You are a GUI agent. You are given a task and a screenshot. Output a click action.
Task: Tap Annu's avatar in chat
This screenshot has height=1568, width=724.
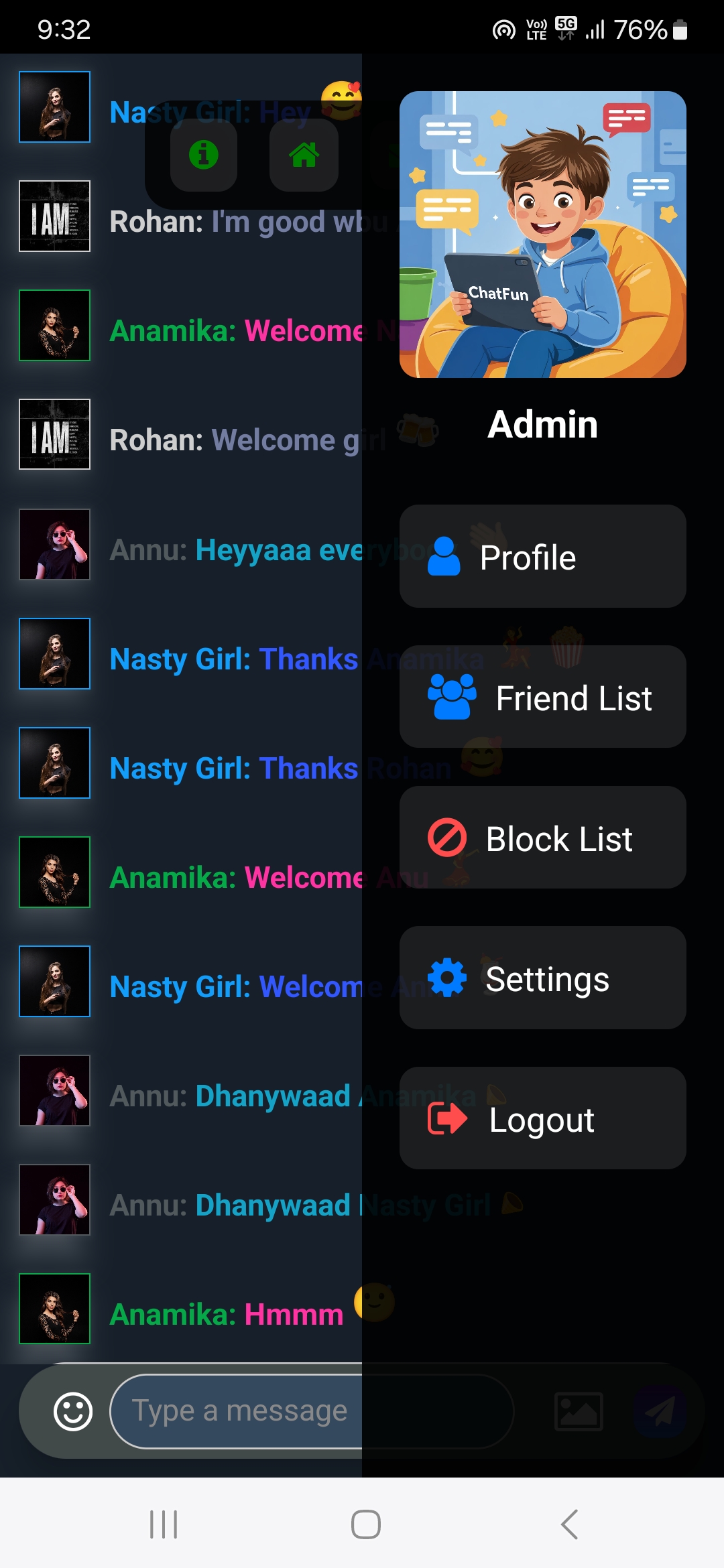[54, 544]
